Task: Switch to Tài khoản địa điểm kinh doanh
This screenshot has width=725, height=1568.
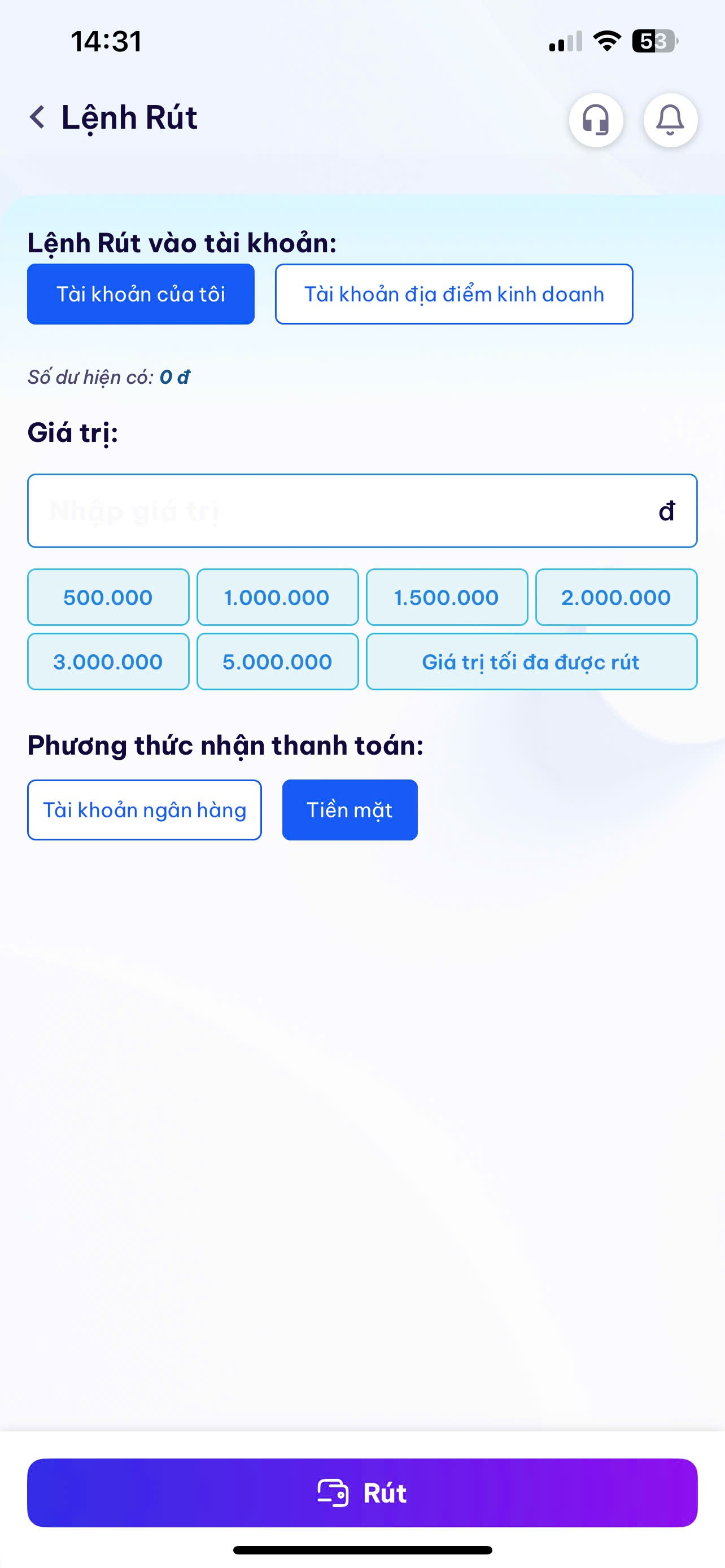Action: coord(453,294)
